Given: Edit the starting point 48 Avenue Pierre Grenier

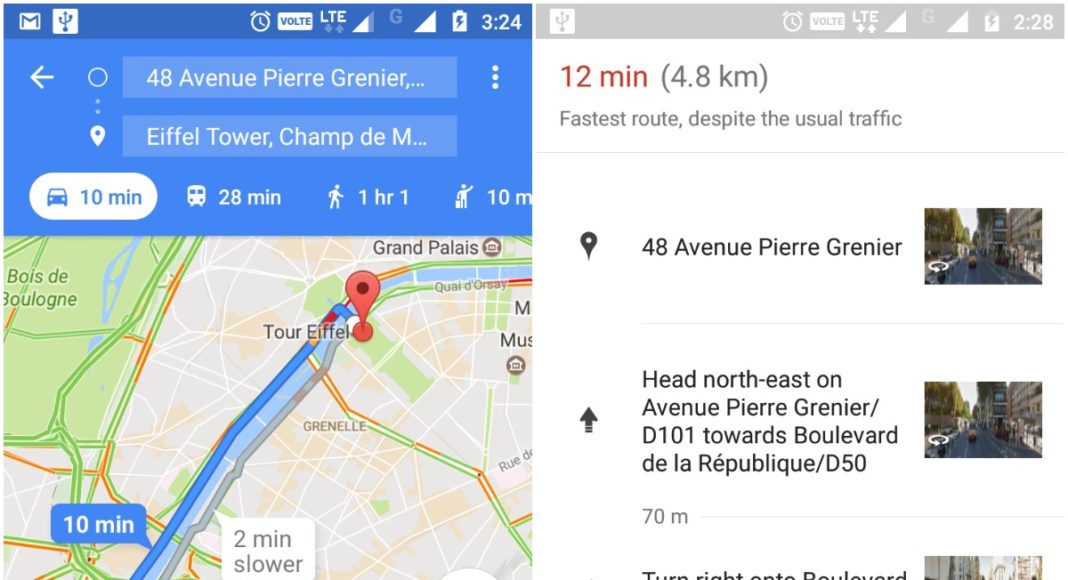Looking at the screenshot, I should point(289,78).
